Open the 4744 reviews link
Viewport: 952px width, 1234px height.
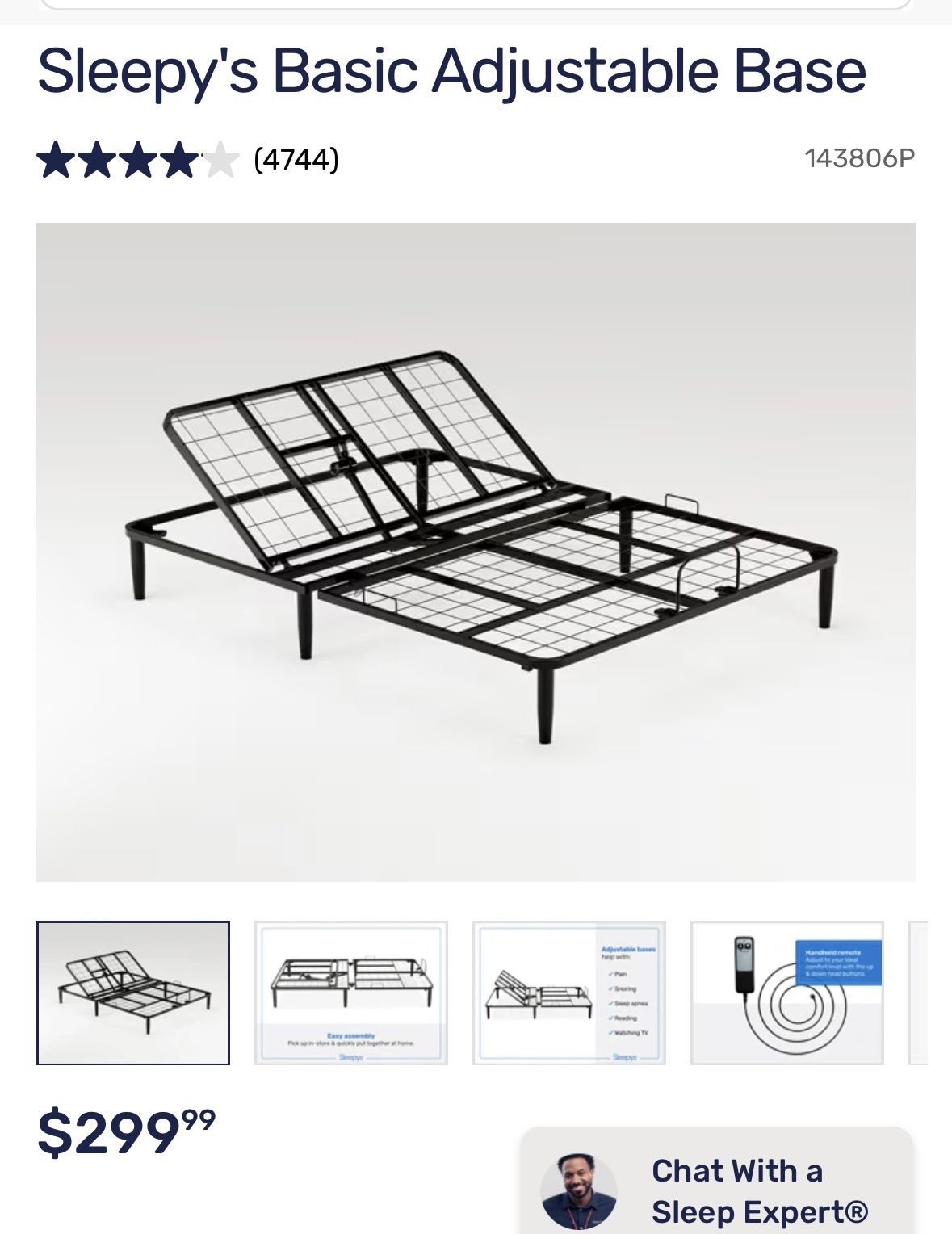pyautogui.click(x=296, y=160)
